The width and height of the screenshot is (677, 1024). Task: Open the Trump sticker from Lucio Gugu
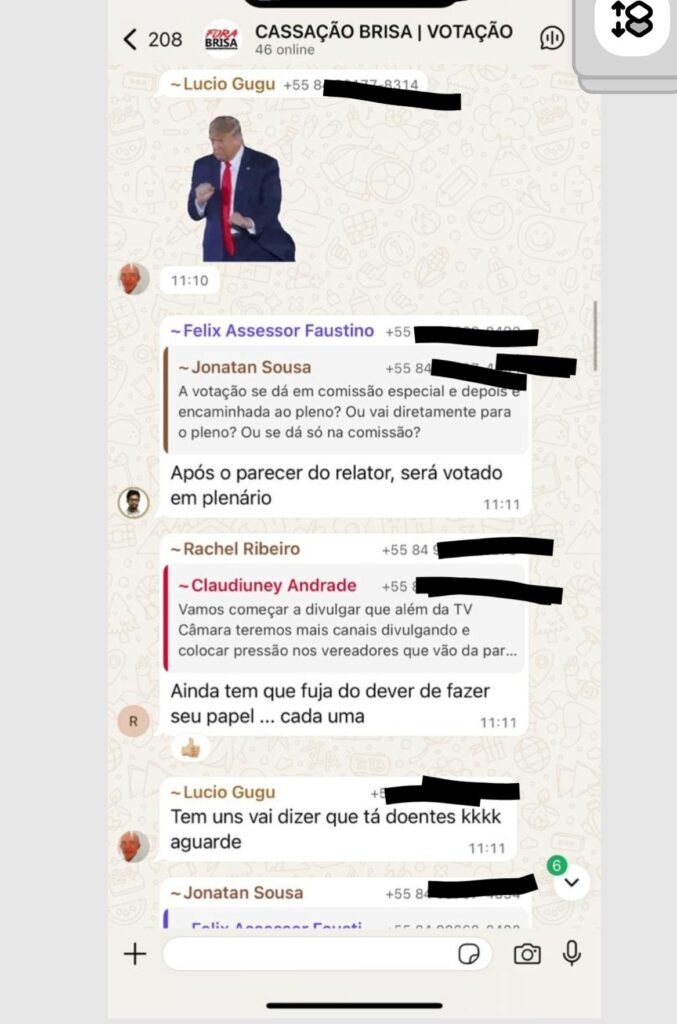point(241,188)
